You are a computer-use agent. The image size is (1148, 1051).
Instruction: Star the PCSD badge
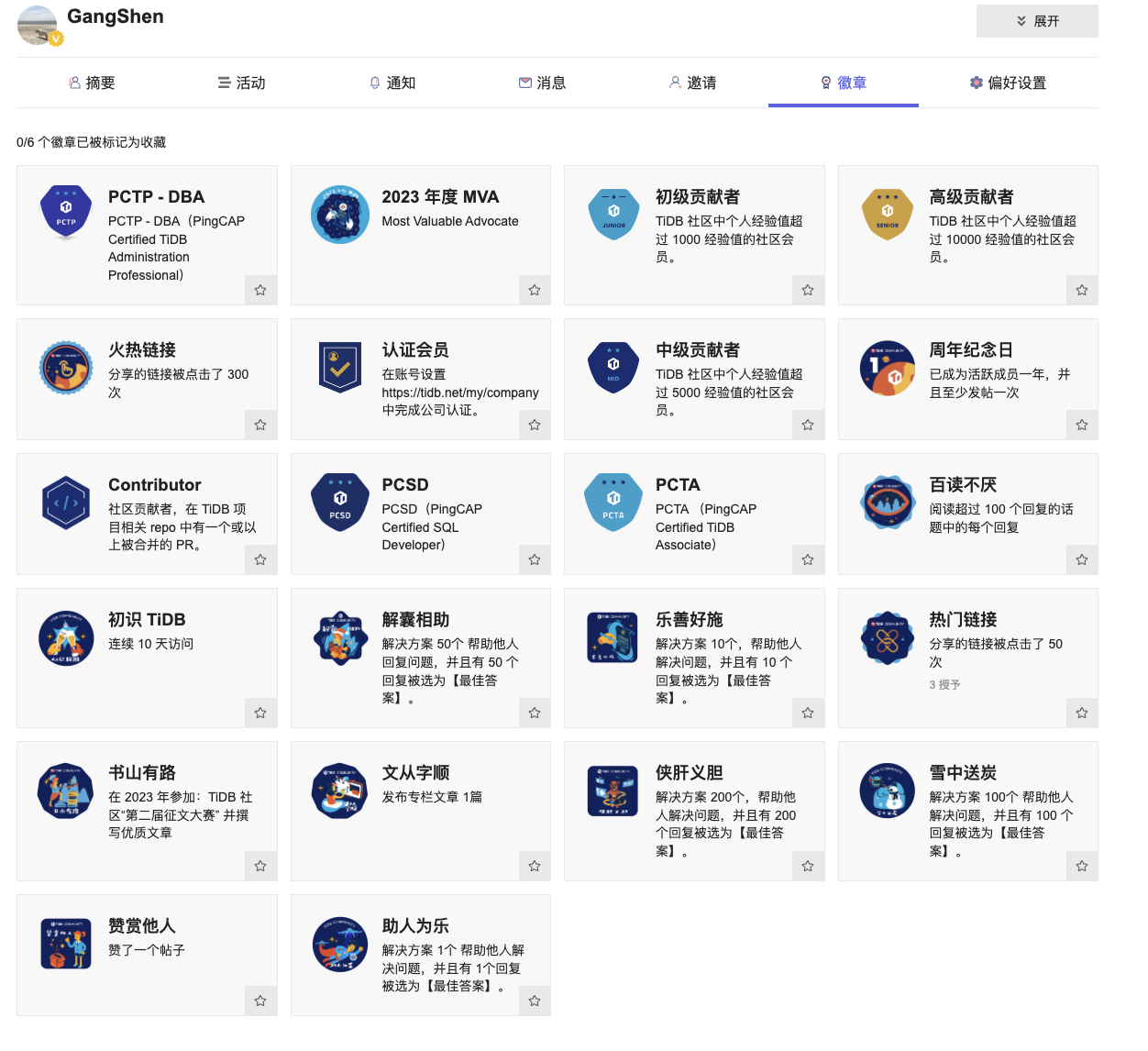pos(535,559)
